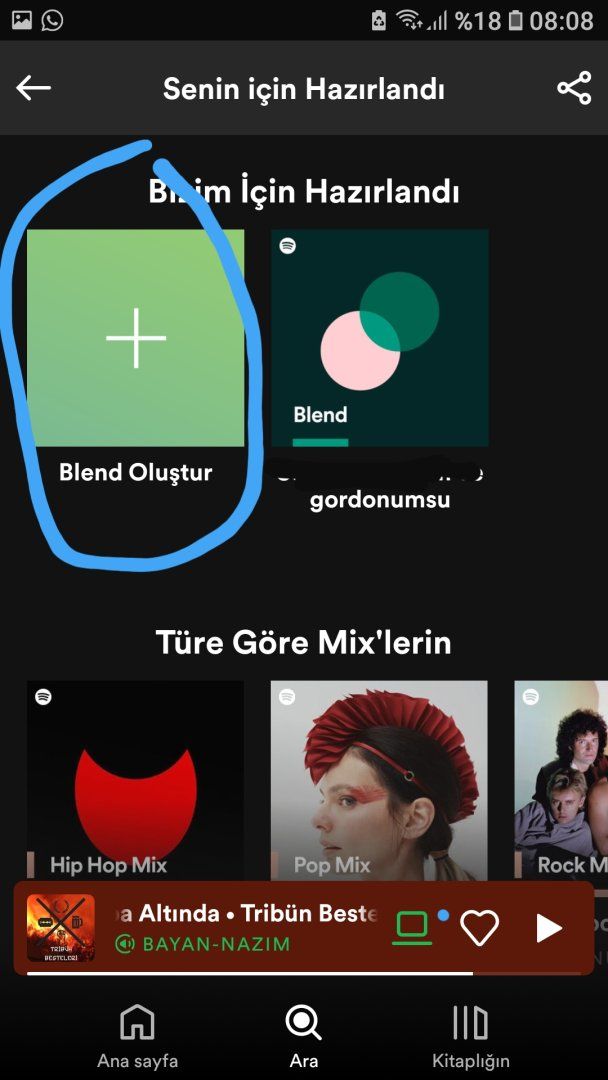
Task: Share this Senin için Hazırlandı page
Action: click(574, 89)
